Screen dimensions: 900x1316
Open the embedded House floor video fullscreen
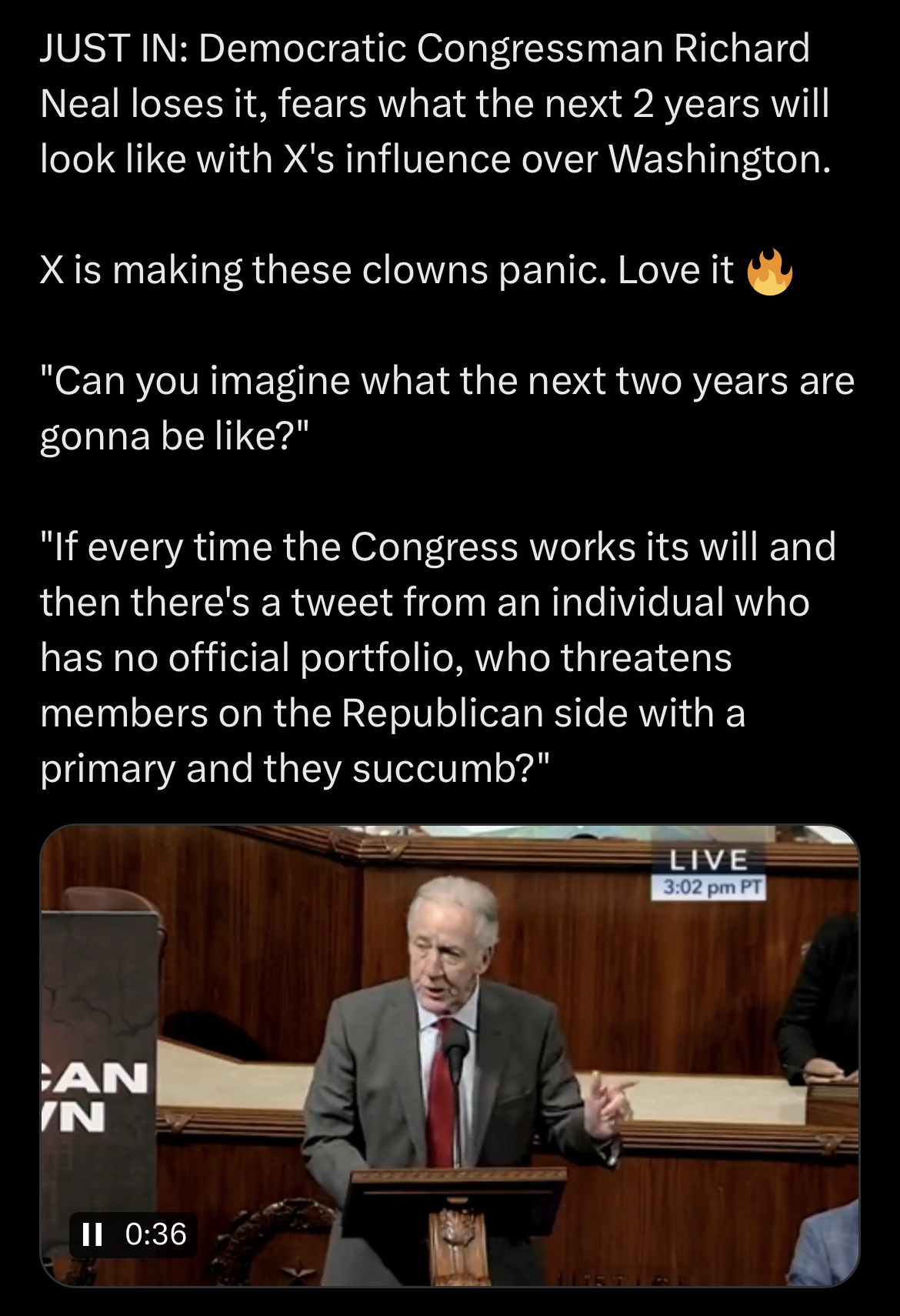click(449, 1054)
